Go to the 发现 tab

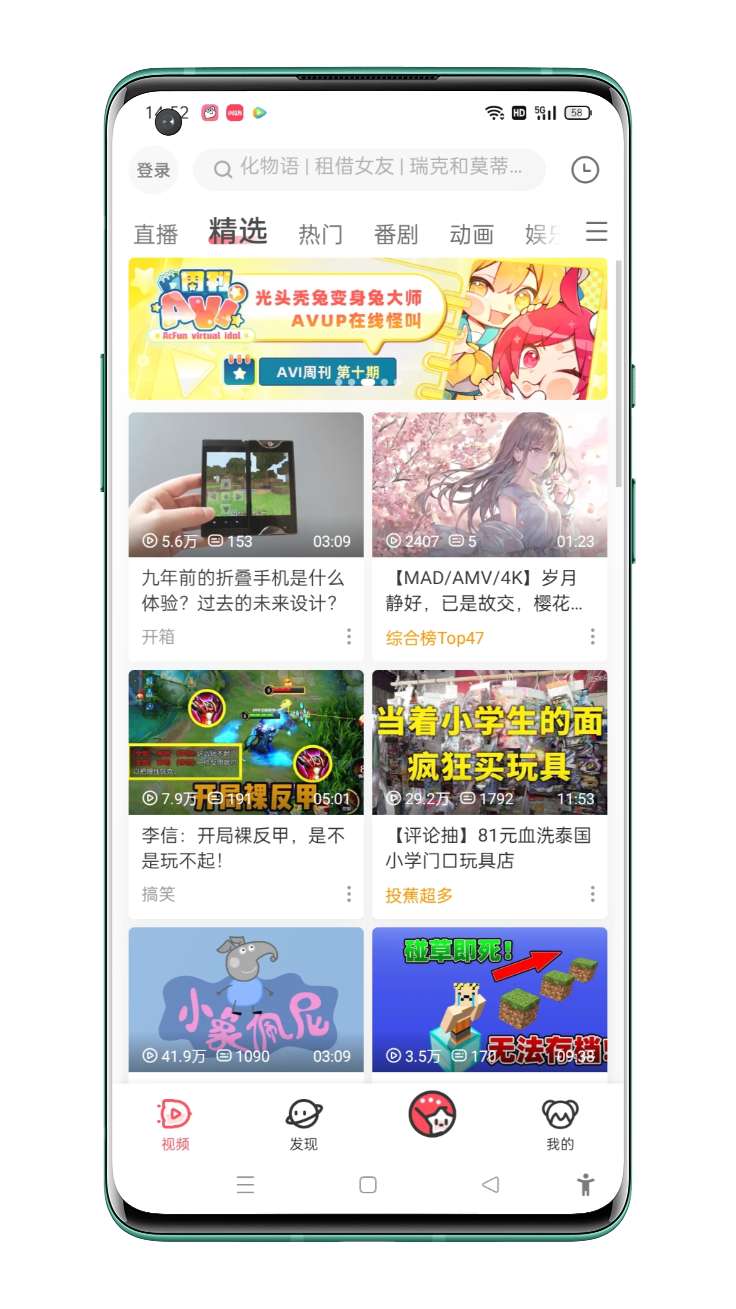pyautogui.click(x=303, y=1124)
